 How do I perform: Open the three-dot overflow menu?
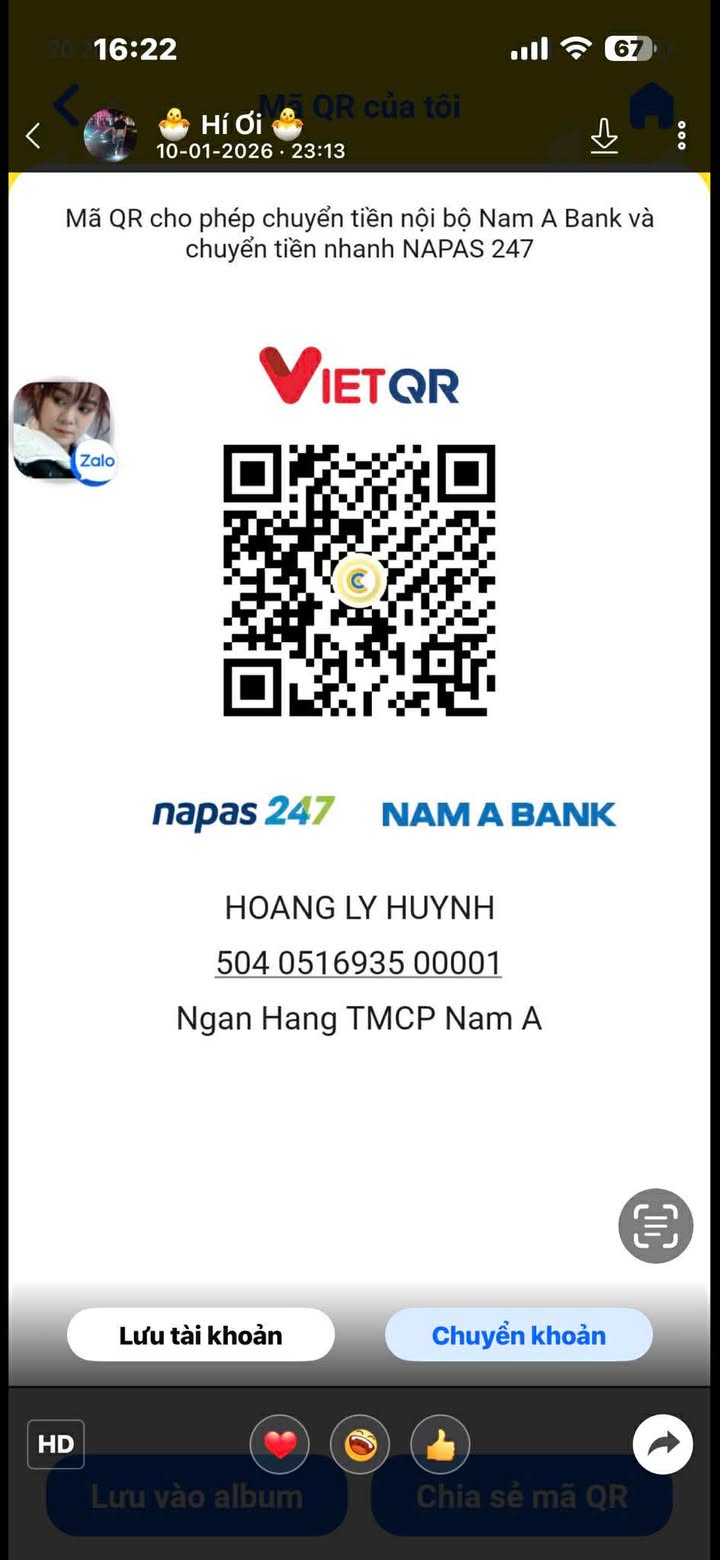[682, 136]
